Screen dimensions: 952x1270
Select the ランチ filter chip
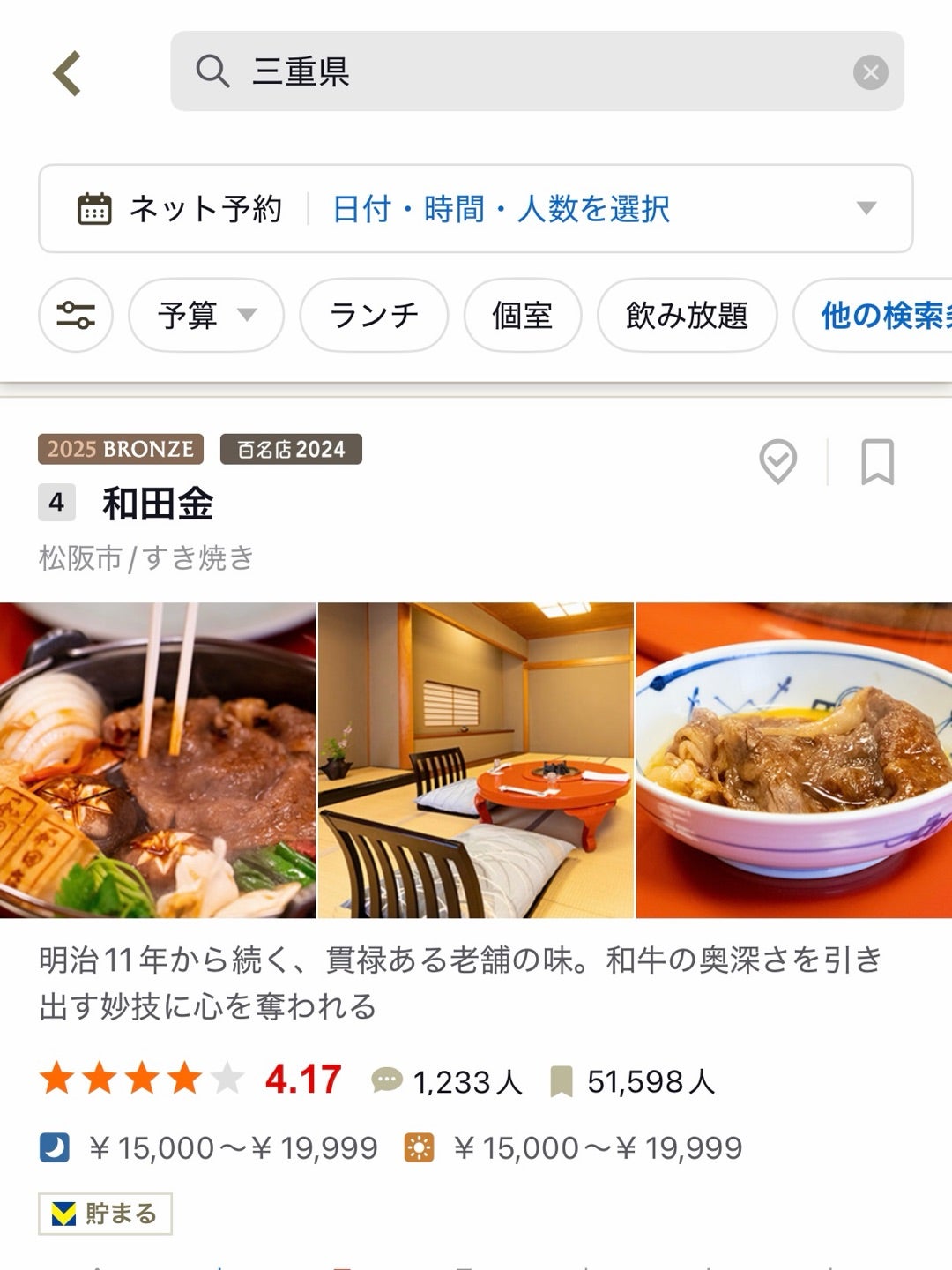pos(374,315)
